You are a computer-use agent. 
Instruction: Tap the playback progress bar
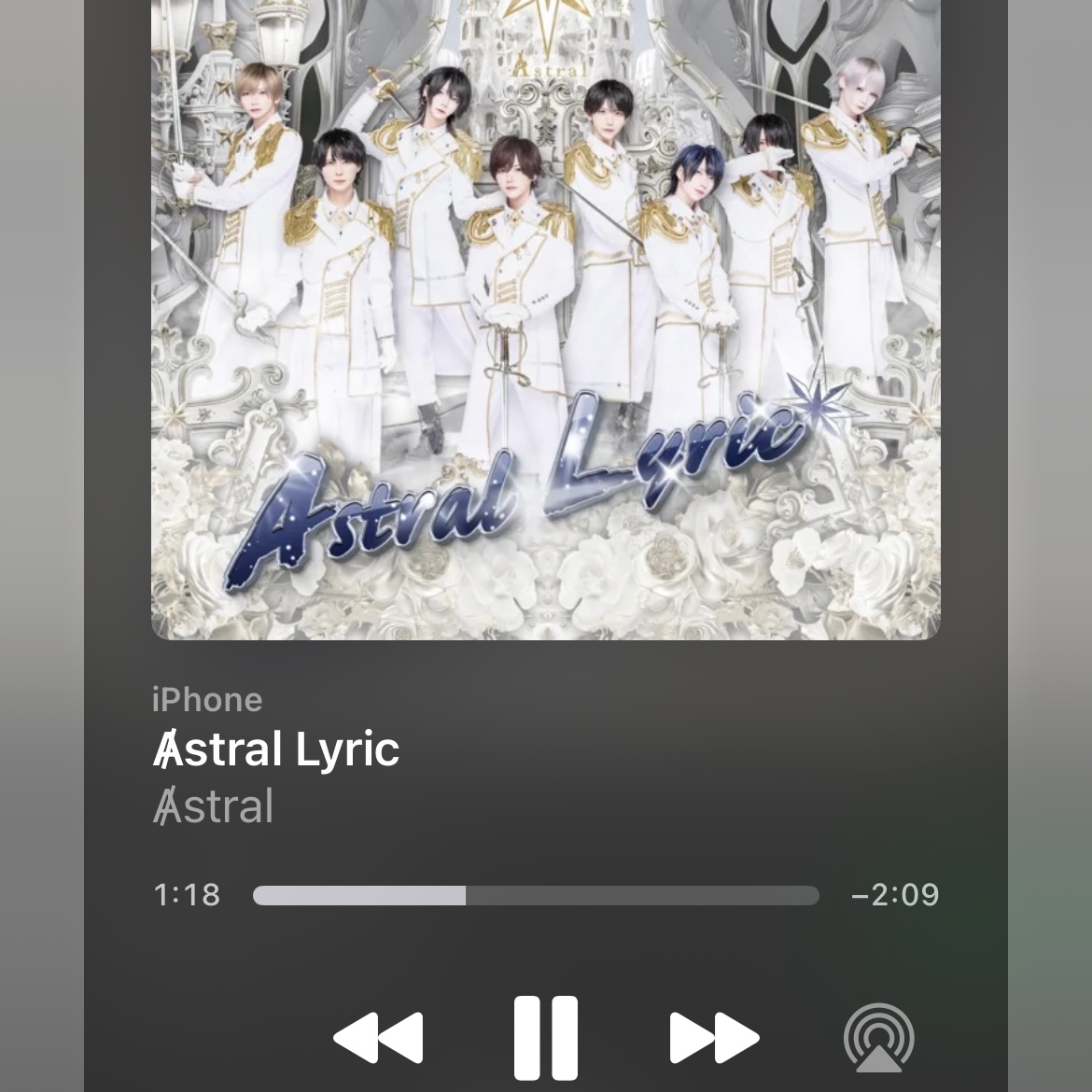536,896
